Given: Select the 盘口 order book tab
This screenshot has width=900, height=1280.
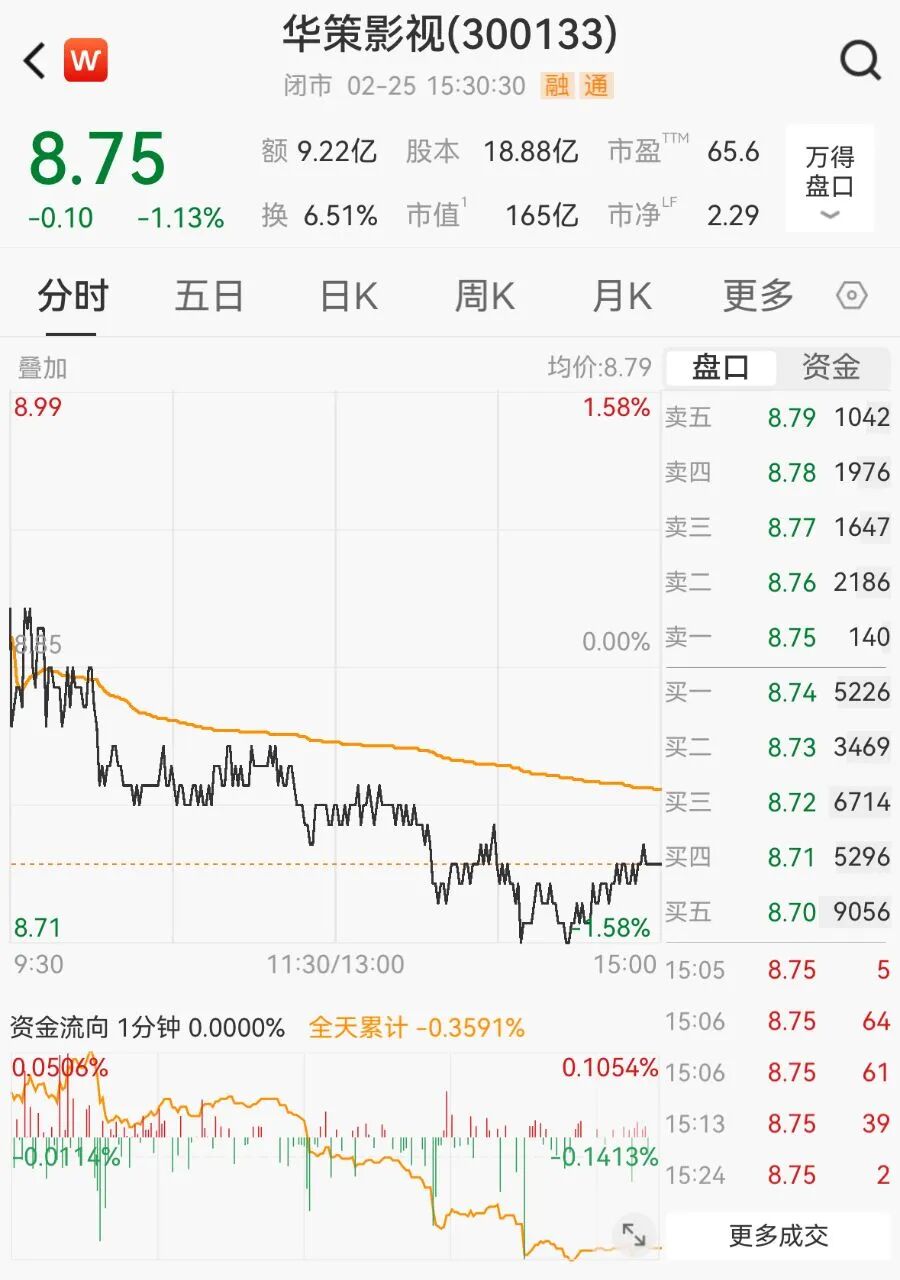Looking at the screenshot, I should coord(720,367).
